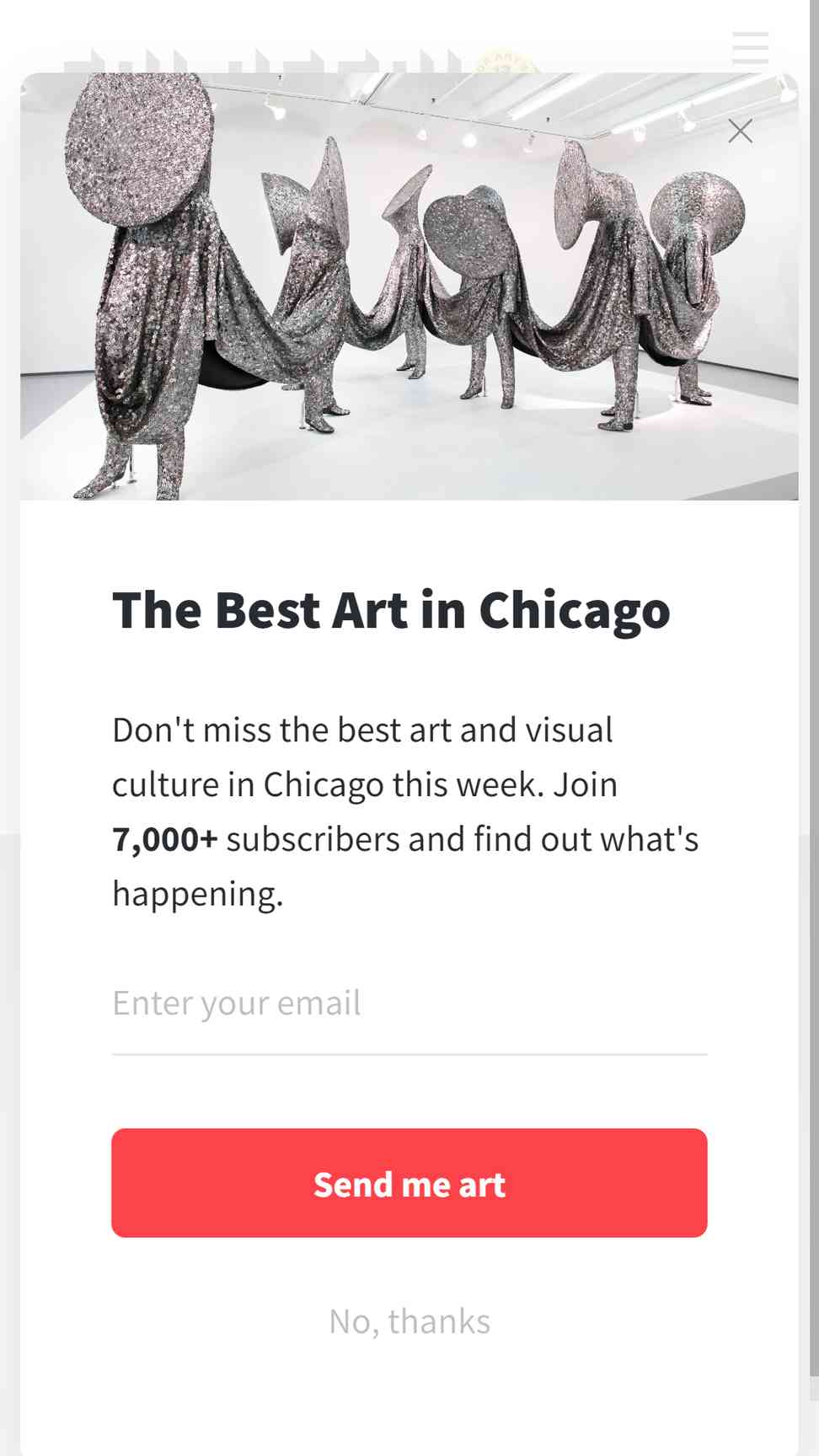The image size is (819, 1456).
Task: Tap the Enter your email field
Action: coord(409,1004)
